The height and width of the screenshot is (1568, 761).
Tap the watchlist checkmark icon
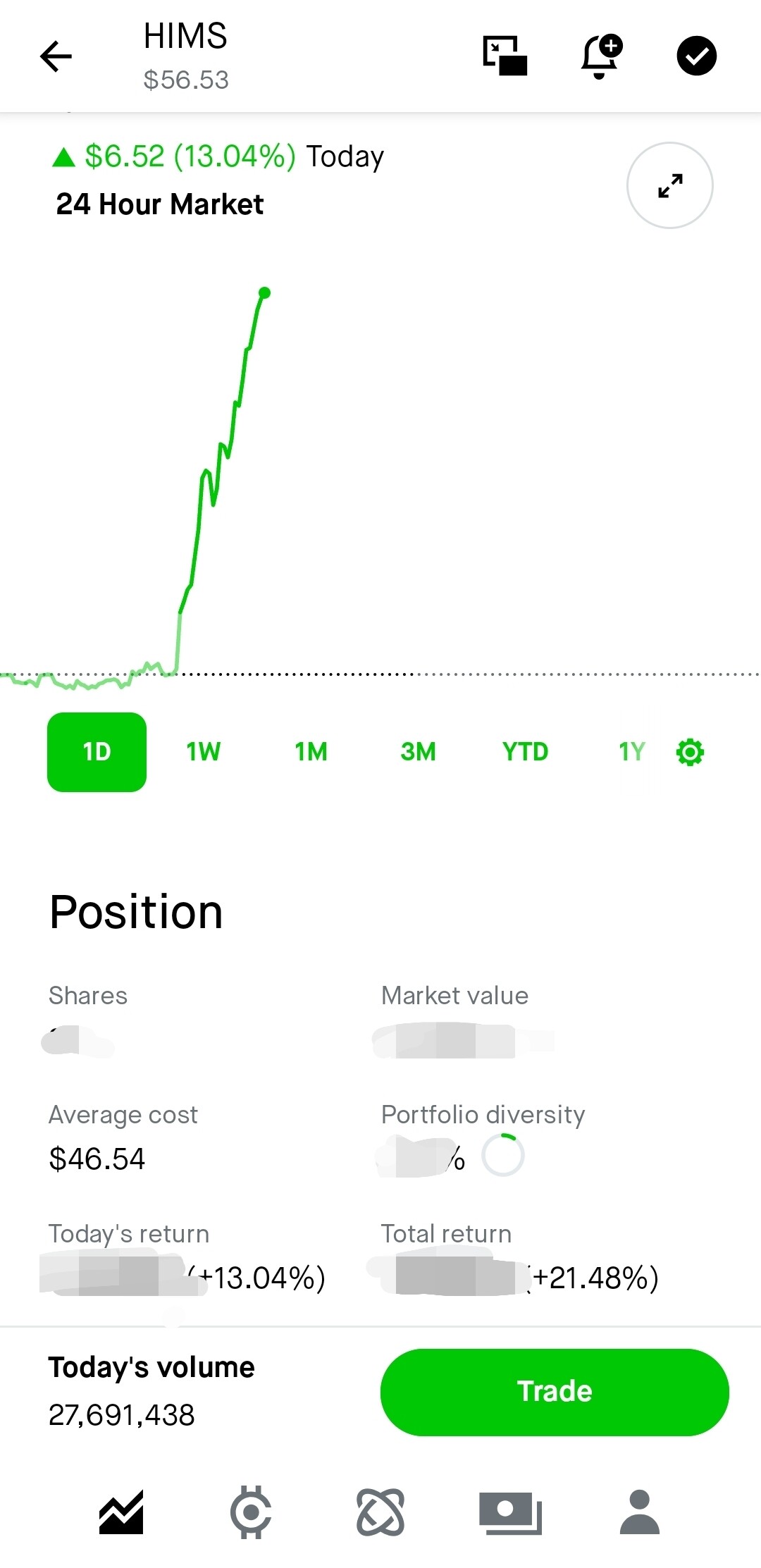click(696, 56)
